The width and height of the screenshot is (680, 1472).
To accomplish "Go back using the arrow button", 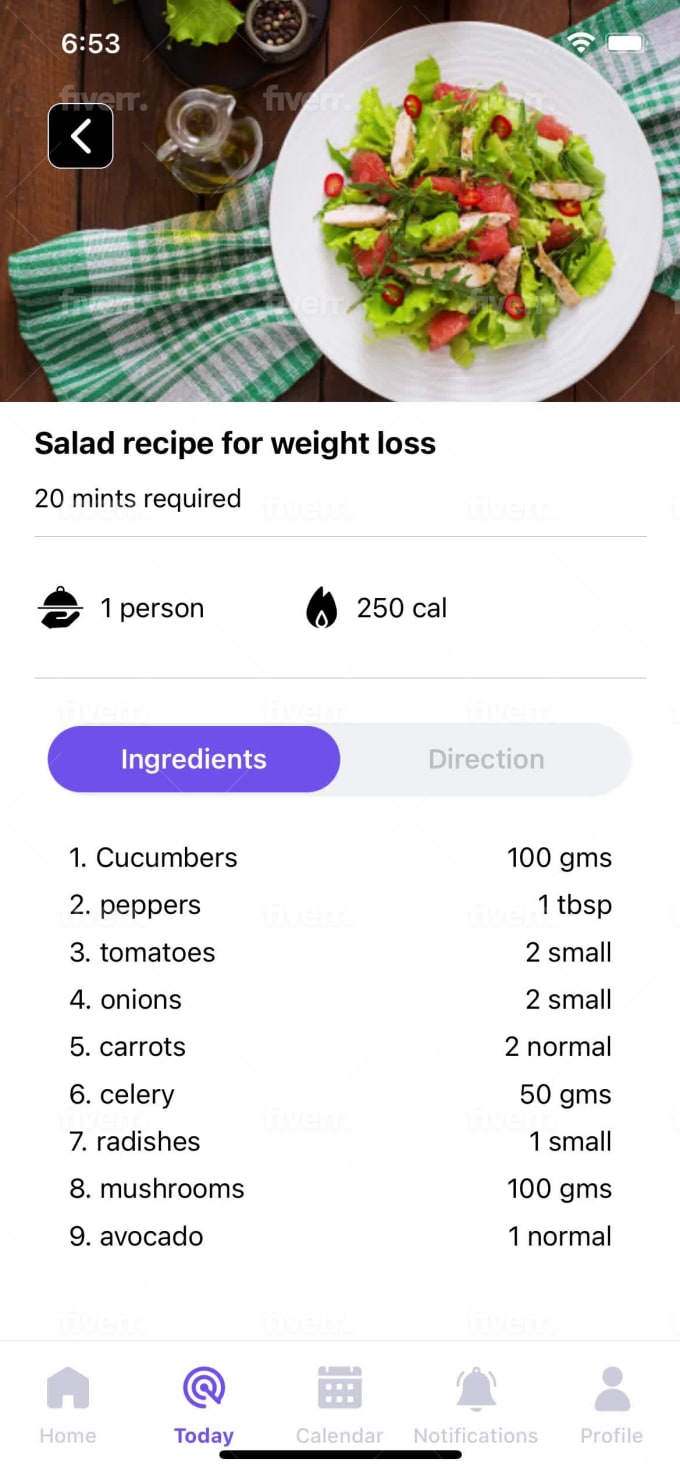I will 81,136.
